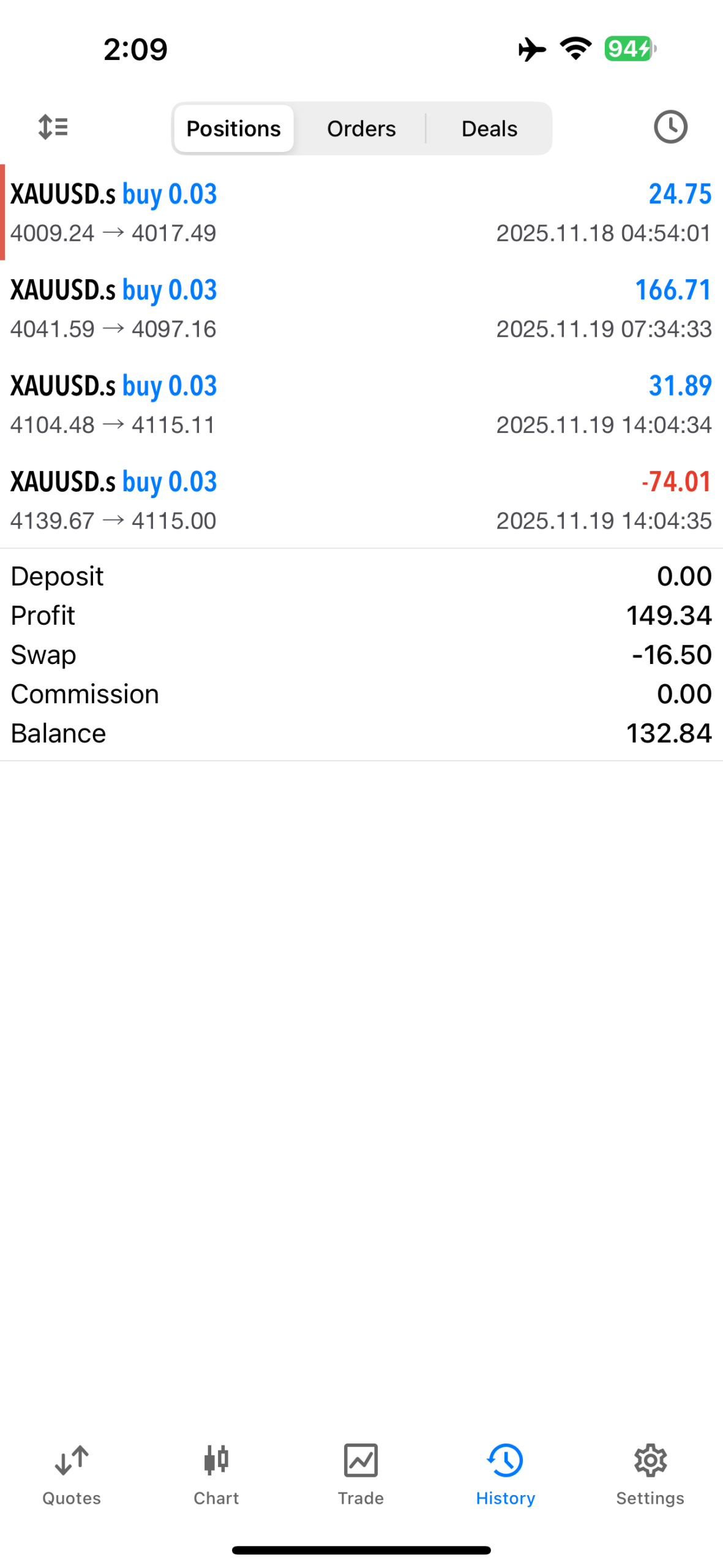The image size is (723, 1568).
Task: Open the Settings tab
Action: pyautogui.click(x=650, y=1473)
